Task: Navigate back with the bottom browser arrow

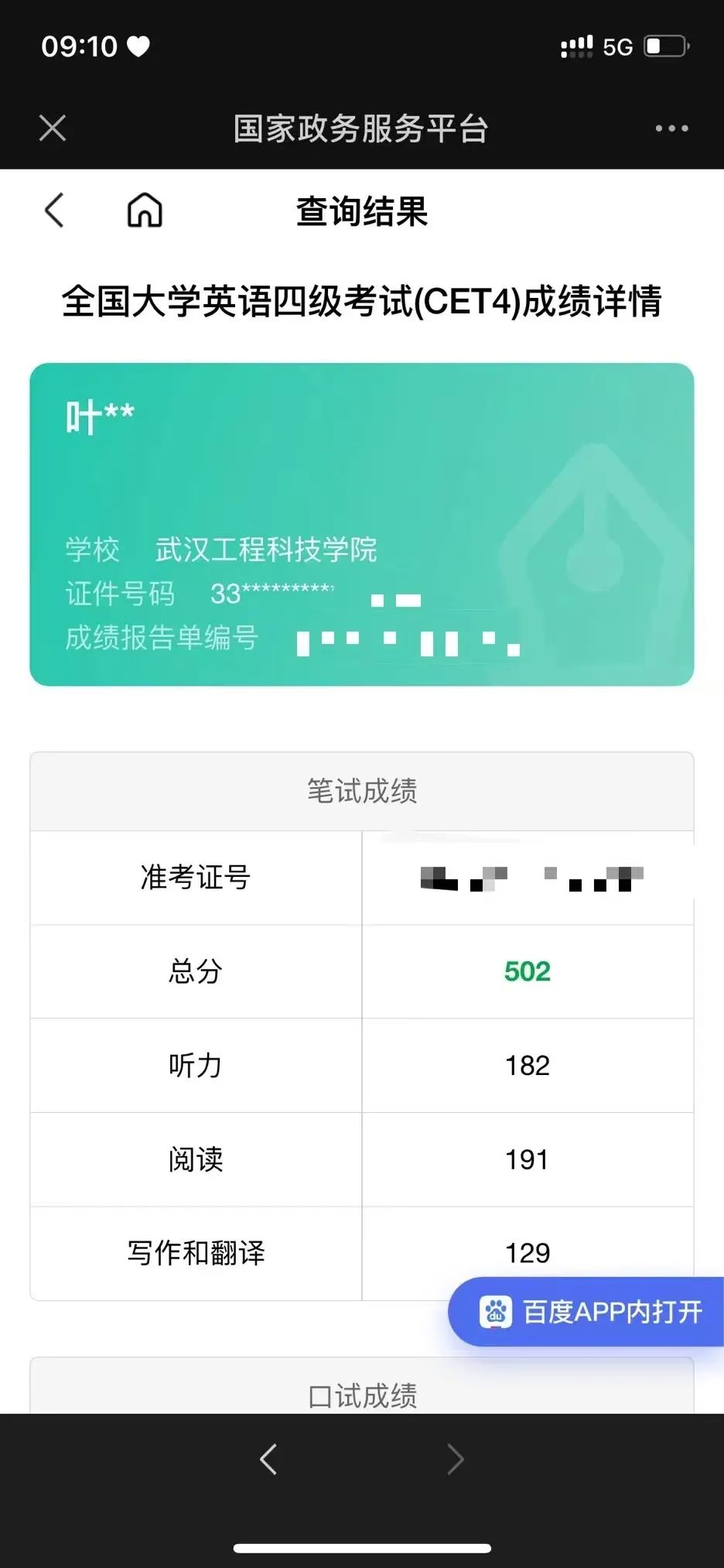Action: [268, 1460]
